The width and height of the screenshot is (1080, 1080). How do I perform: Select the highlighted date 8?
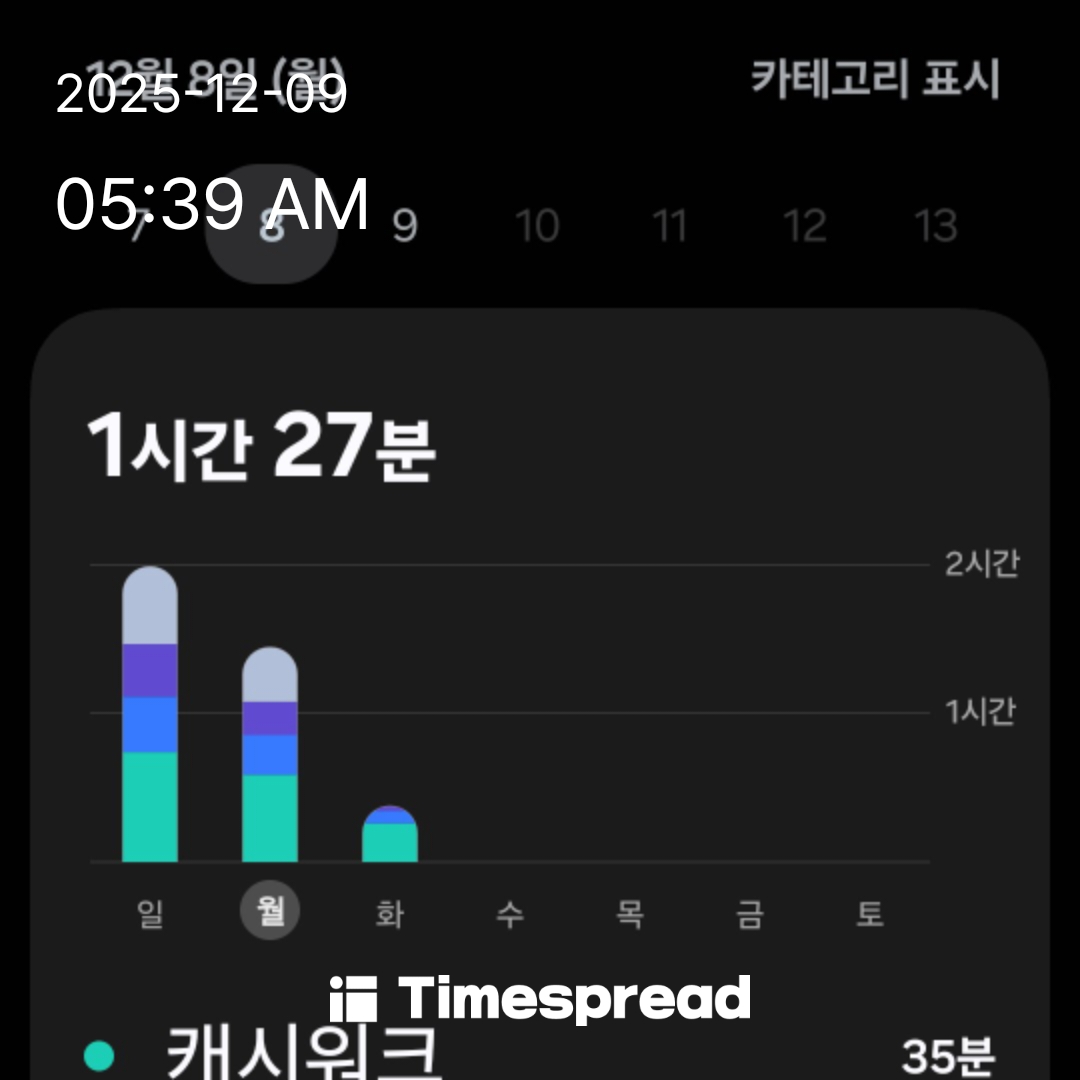pyautogui.click(x=270, y=226)
